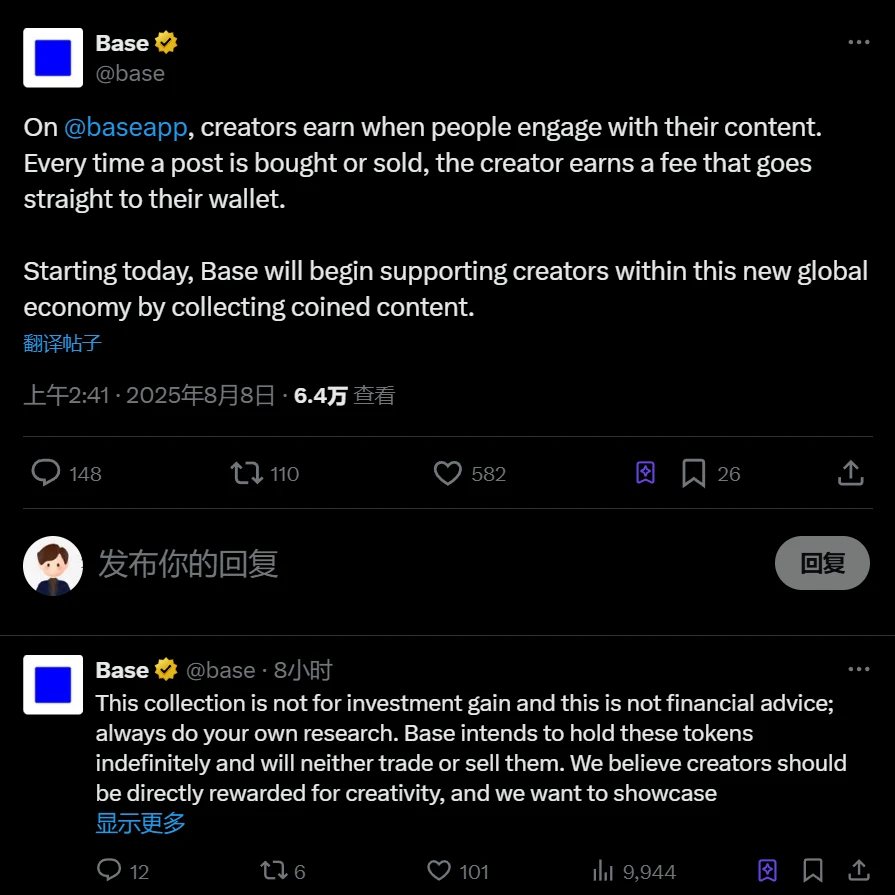This screenshot has height=895, width=895.
Task: Like the main post with 582 likes
Action: 447,473
